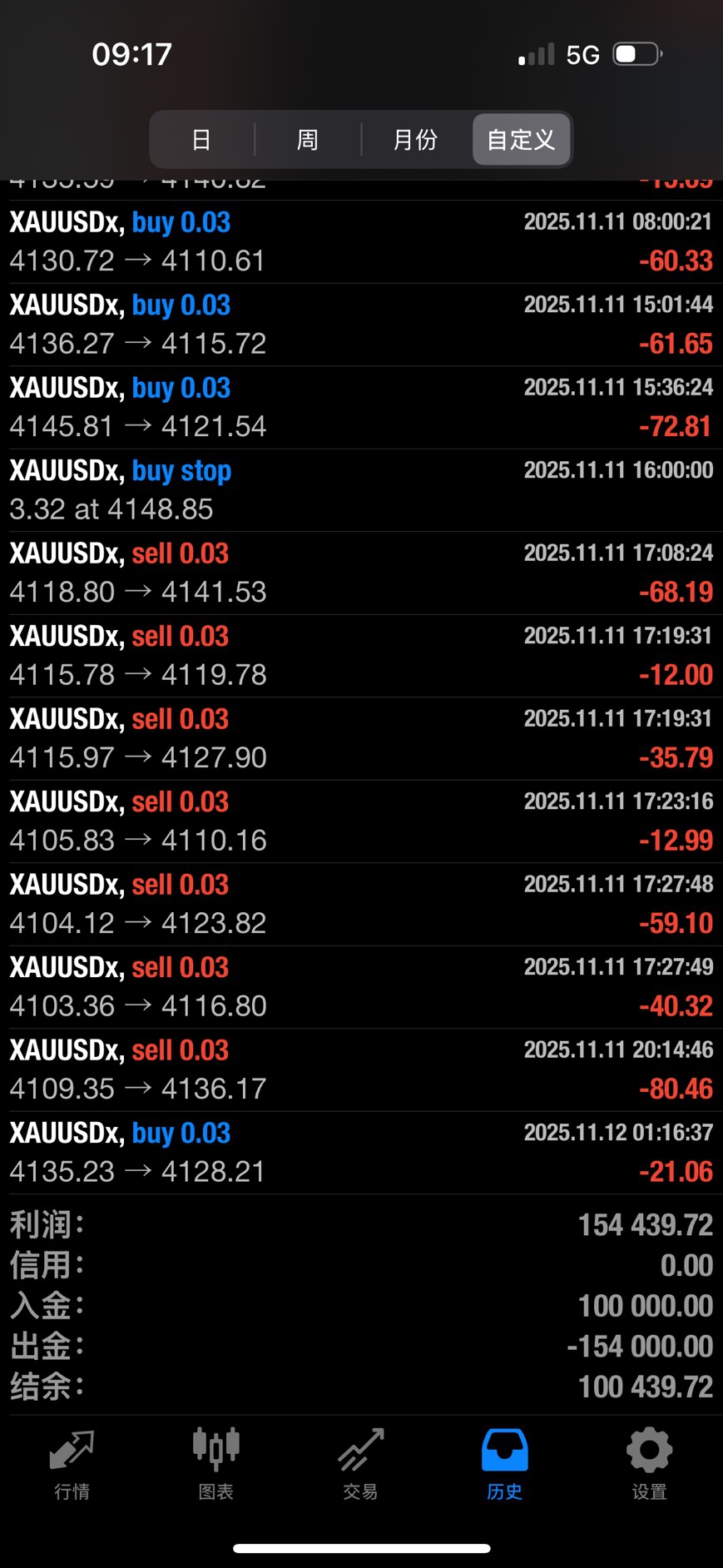This screenshot has width=723, height=1568.
Task: Select the 自定义 custom period
Action: [x=521, y=140]
